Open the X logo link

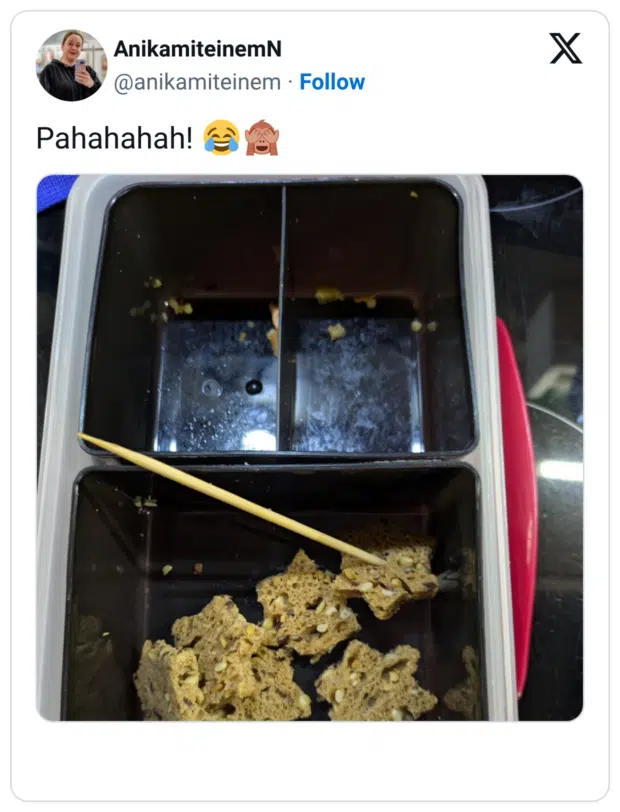565,48
